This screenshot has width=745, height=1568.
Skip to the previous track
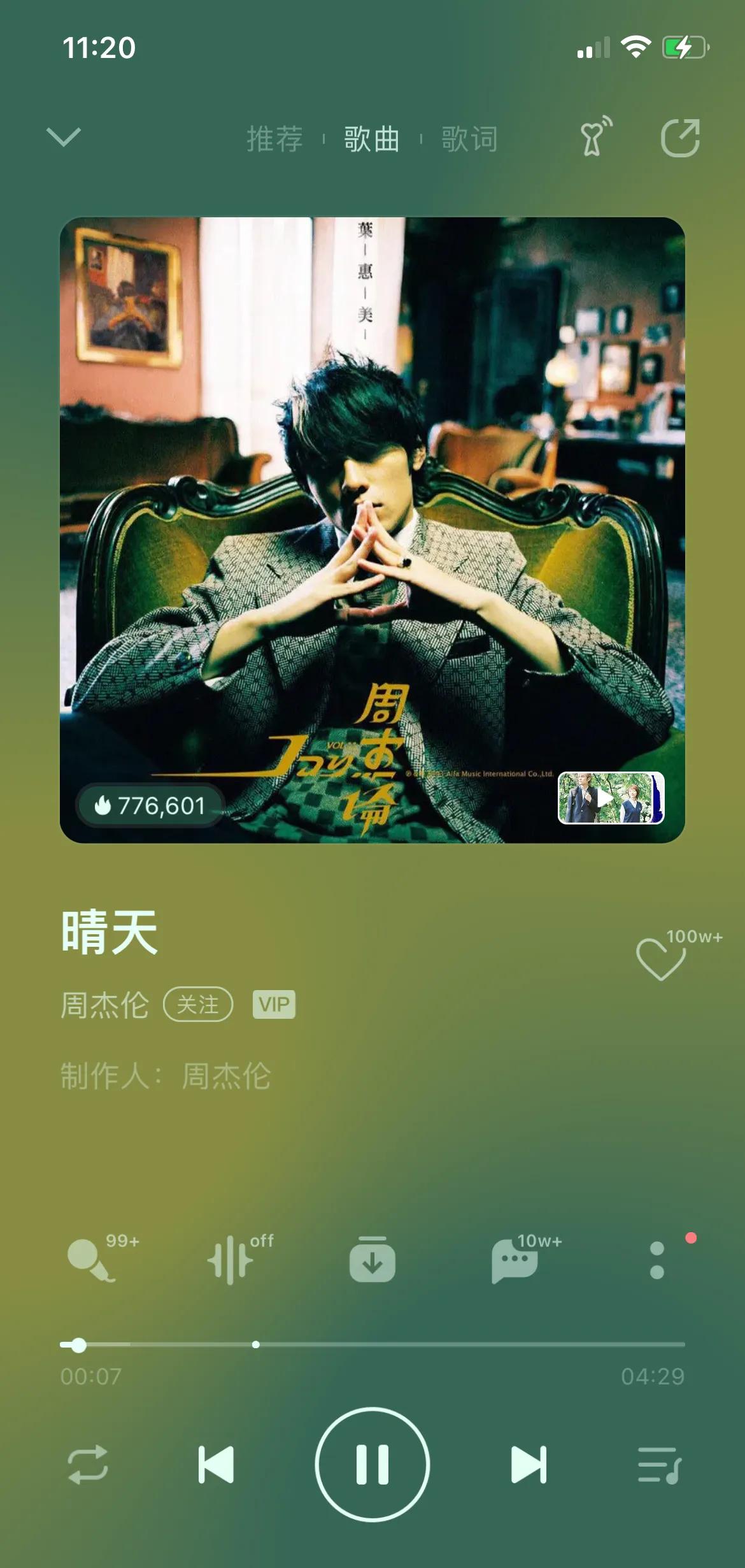coord(216,1464)
